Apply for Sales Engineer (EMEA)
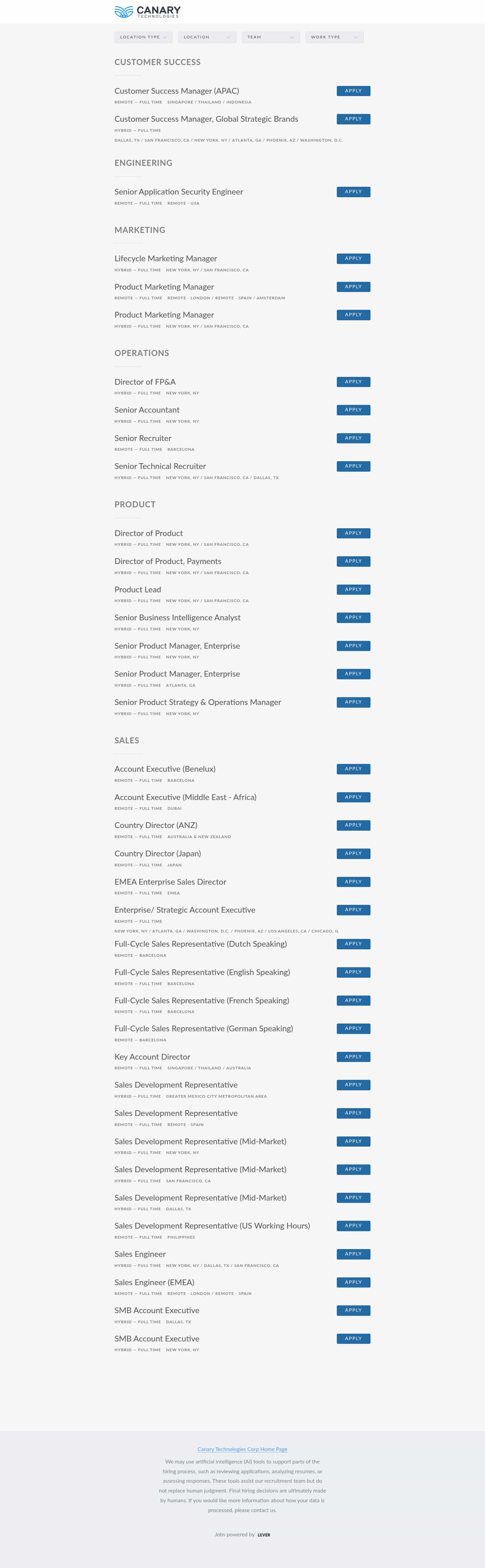 pos(353,1282)
